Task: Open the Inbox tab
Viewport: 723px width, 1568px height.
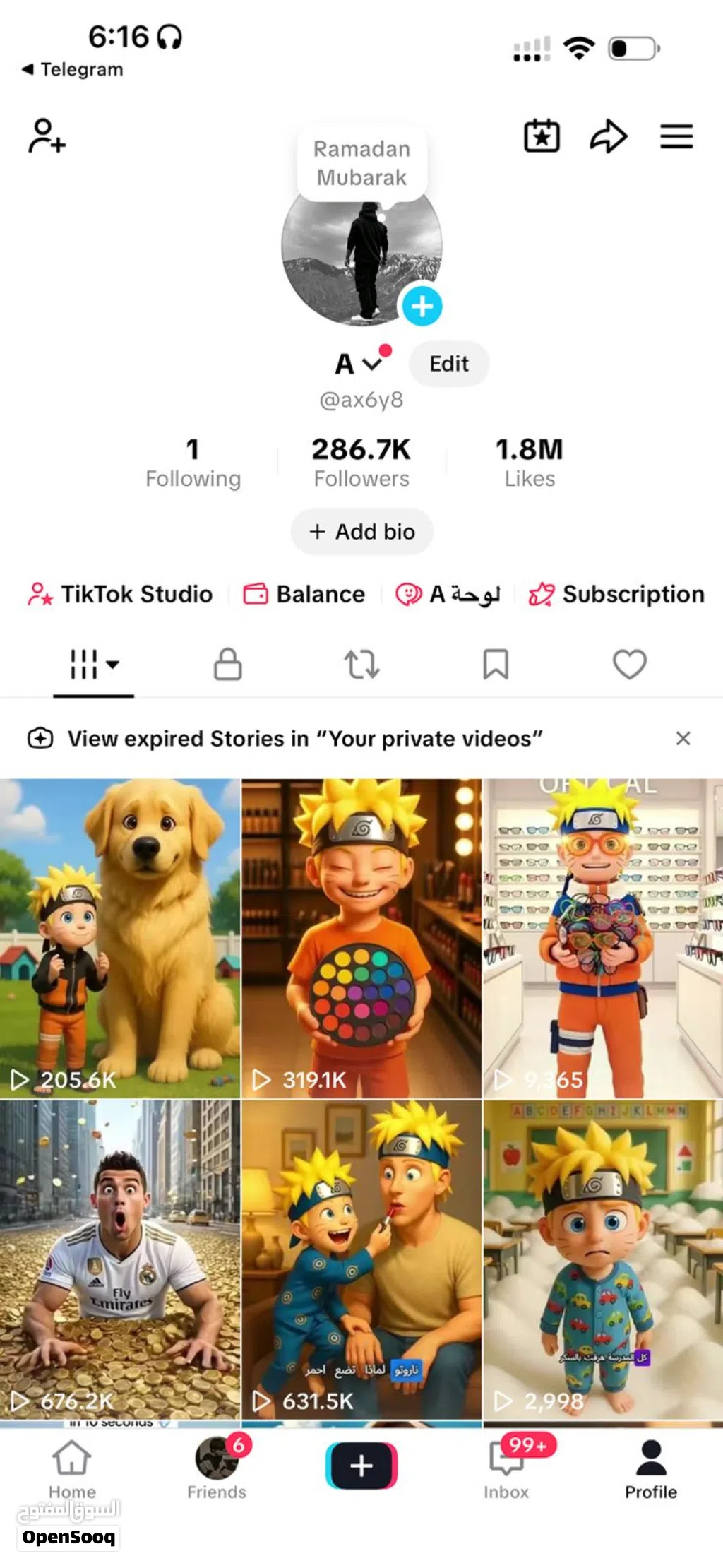Action: click(x=506, y=1471)
